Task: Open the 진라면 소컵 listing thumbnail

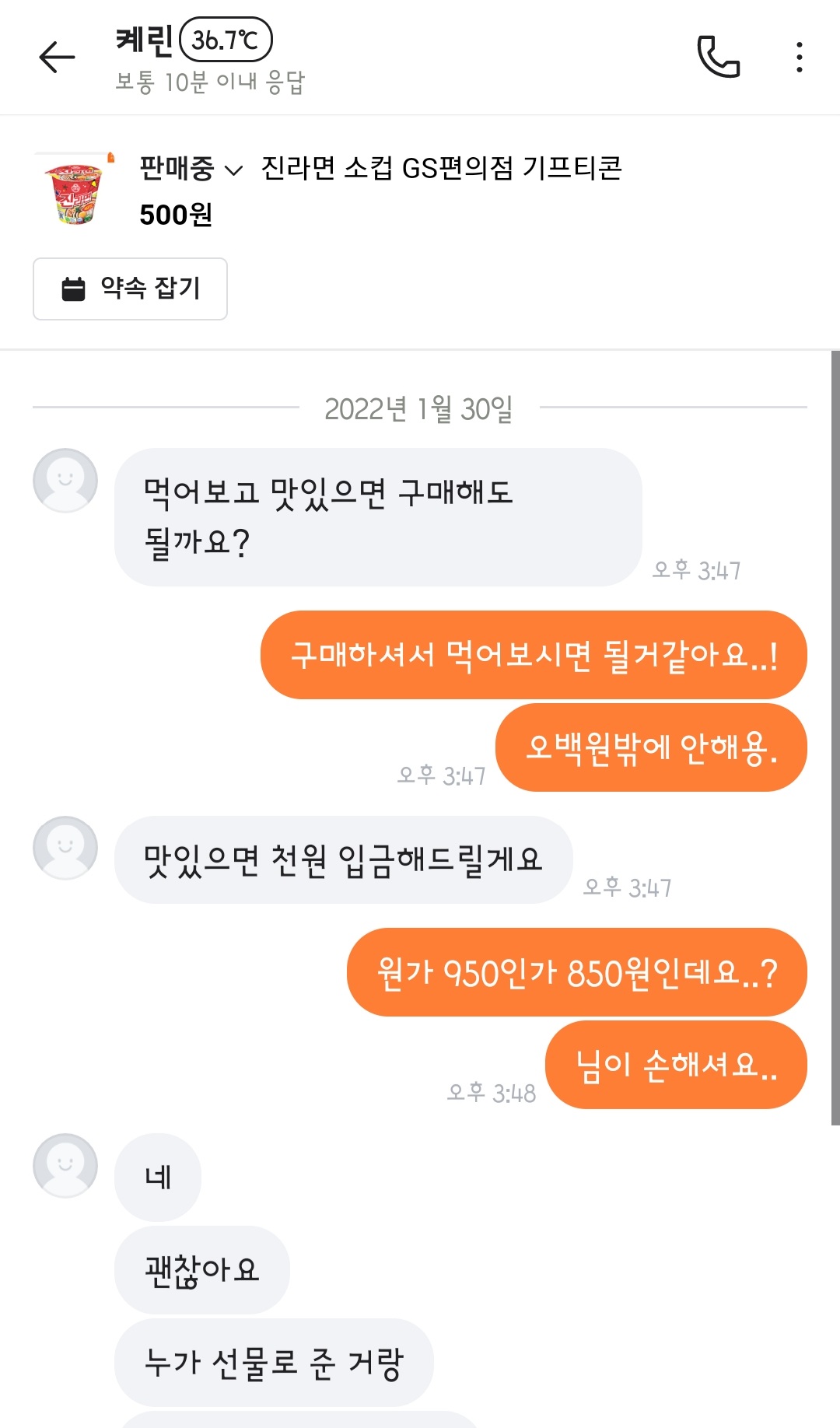Action: pyautogui.click(x=75, y=191)
